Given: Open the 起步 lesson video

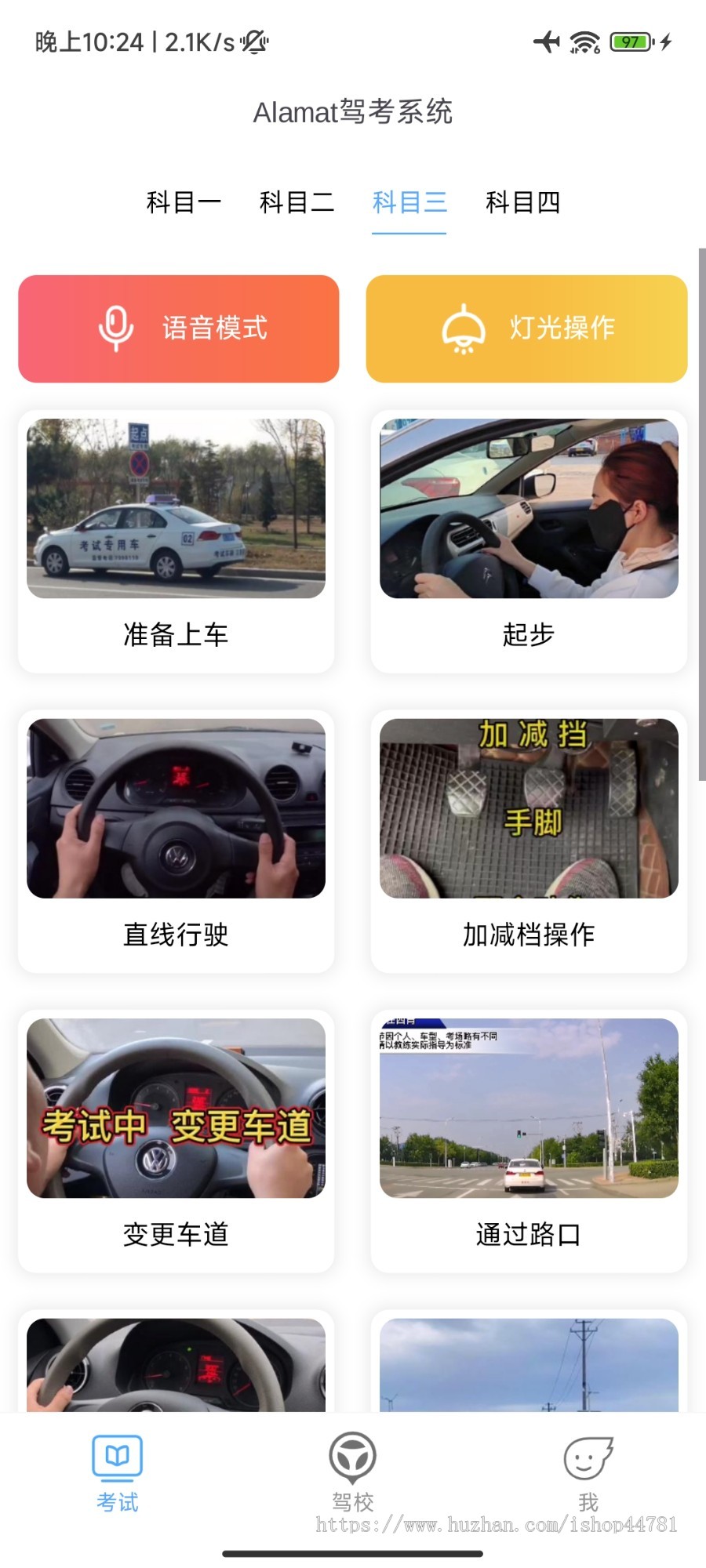Looking at the screenshot, I should point(528,510).
